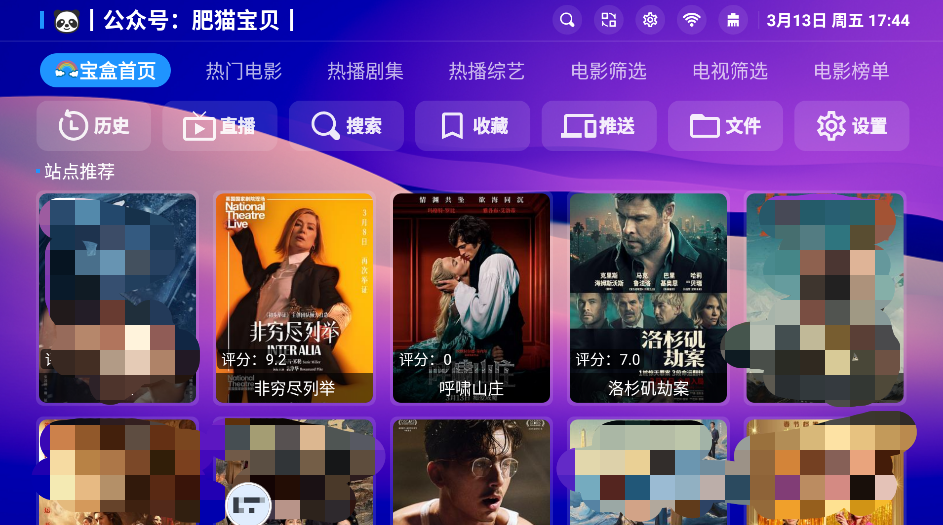Select the 宝盒首页 home tab
This screenshot has height=525, width=943.
pos(105,71)
